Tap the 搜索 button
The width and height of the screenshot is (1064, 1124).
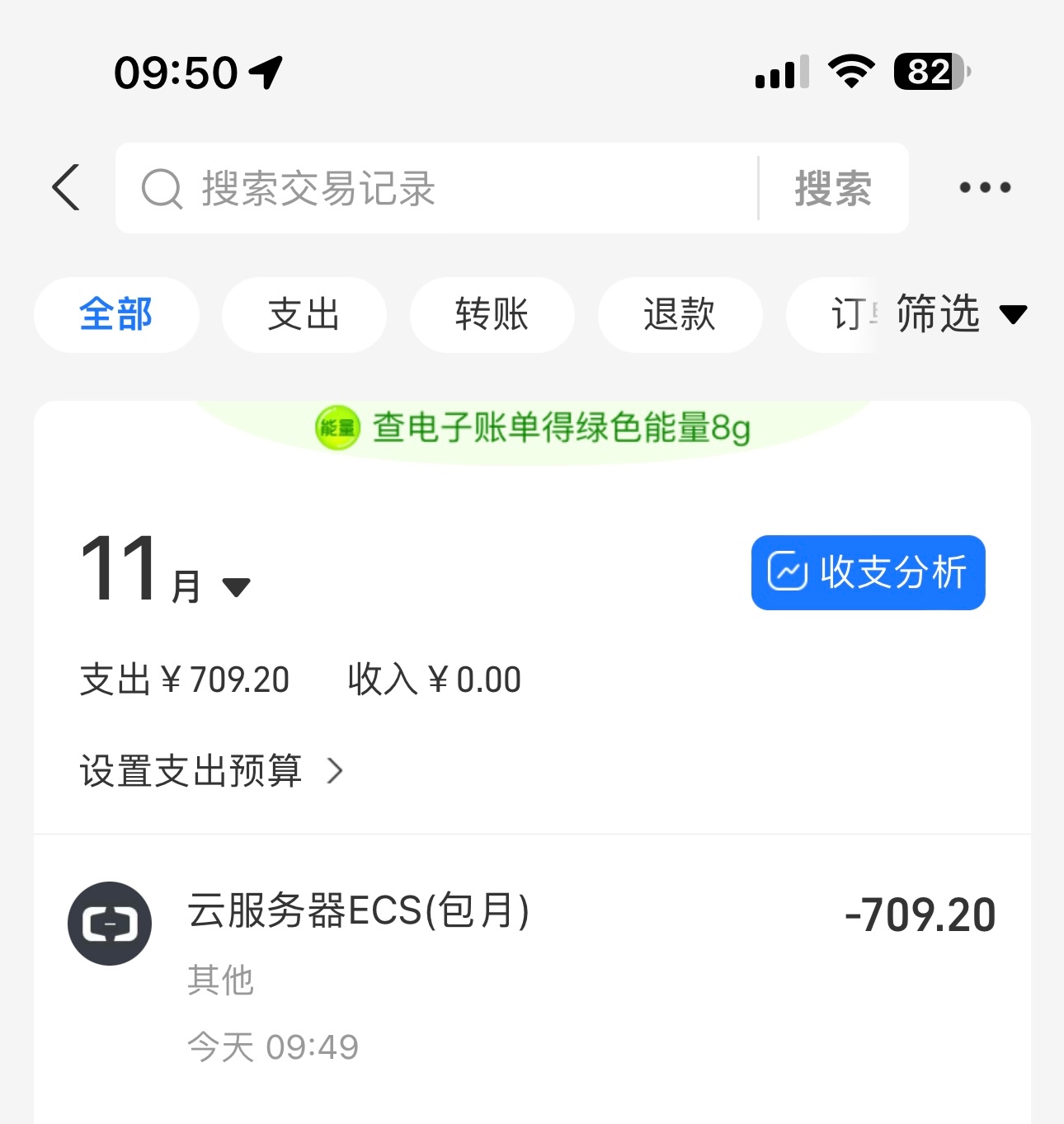pos(833,189)
